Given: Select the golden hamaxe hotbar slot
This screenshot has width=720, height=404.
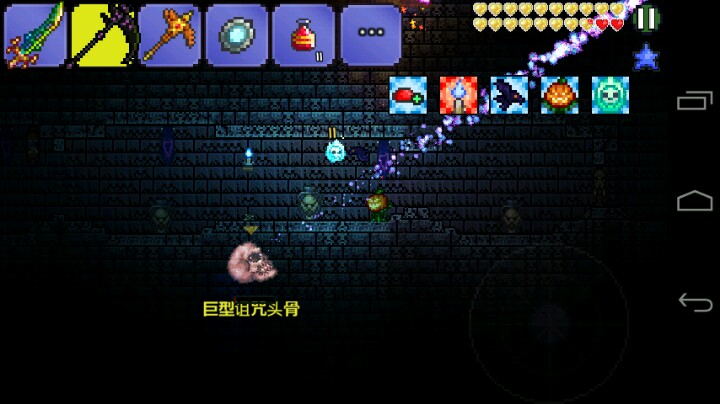Looking at the screenshot, I should [169, 34].
